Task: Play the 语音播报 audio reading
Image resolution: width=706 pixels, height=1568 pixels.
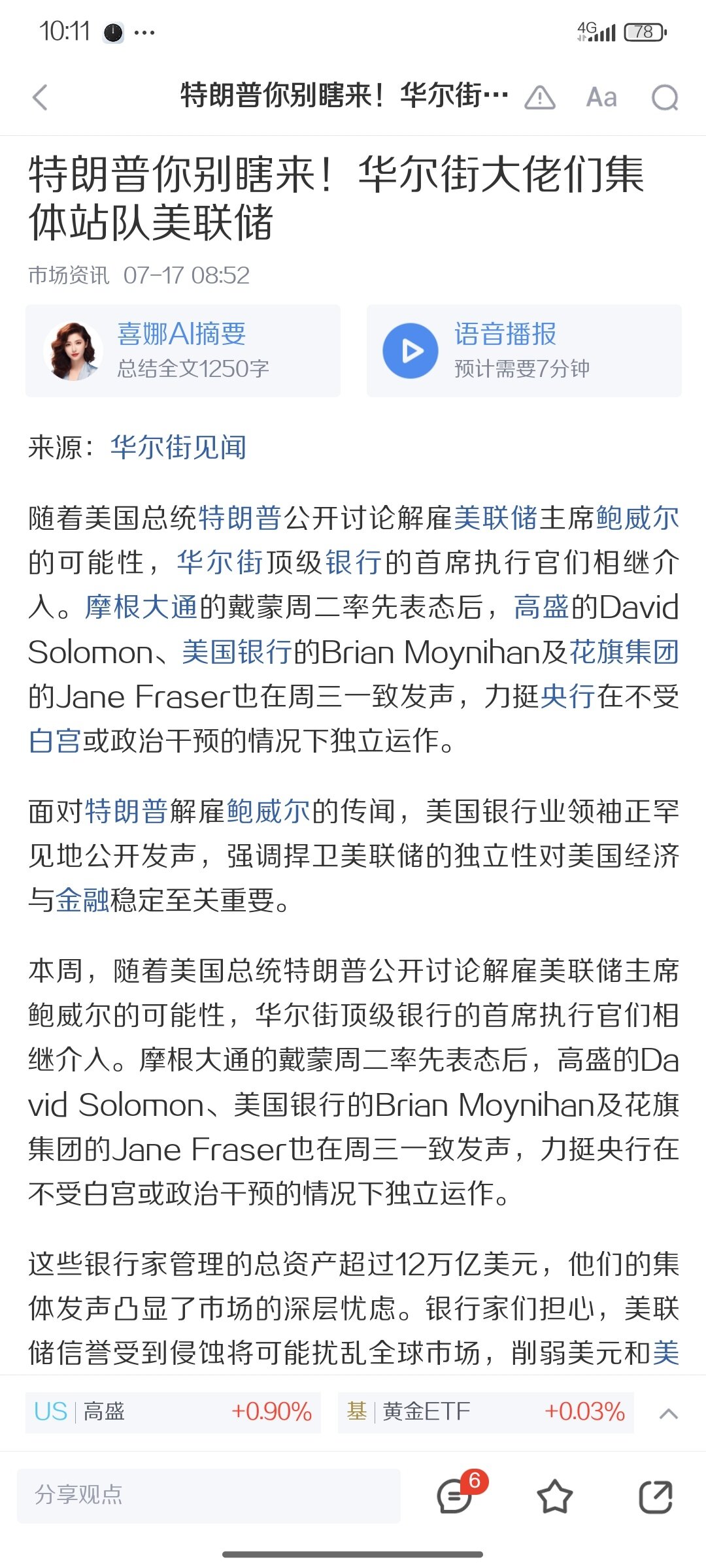Action: 524,351
